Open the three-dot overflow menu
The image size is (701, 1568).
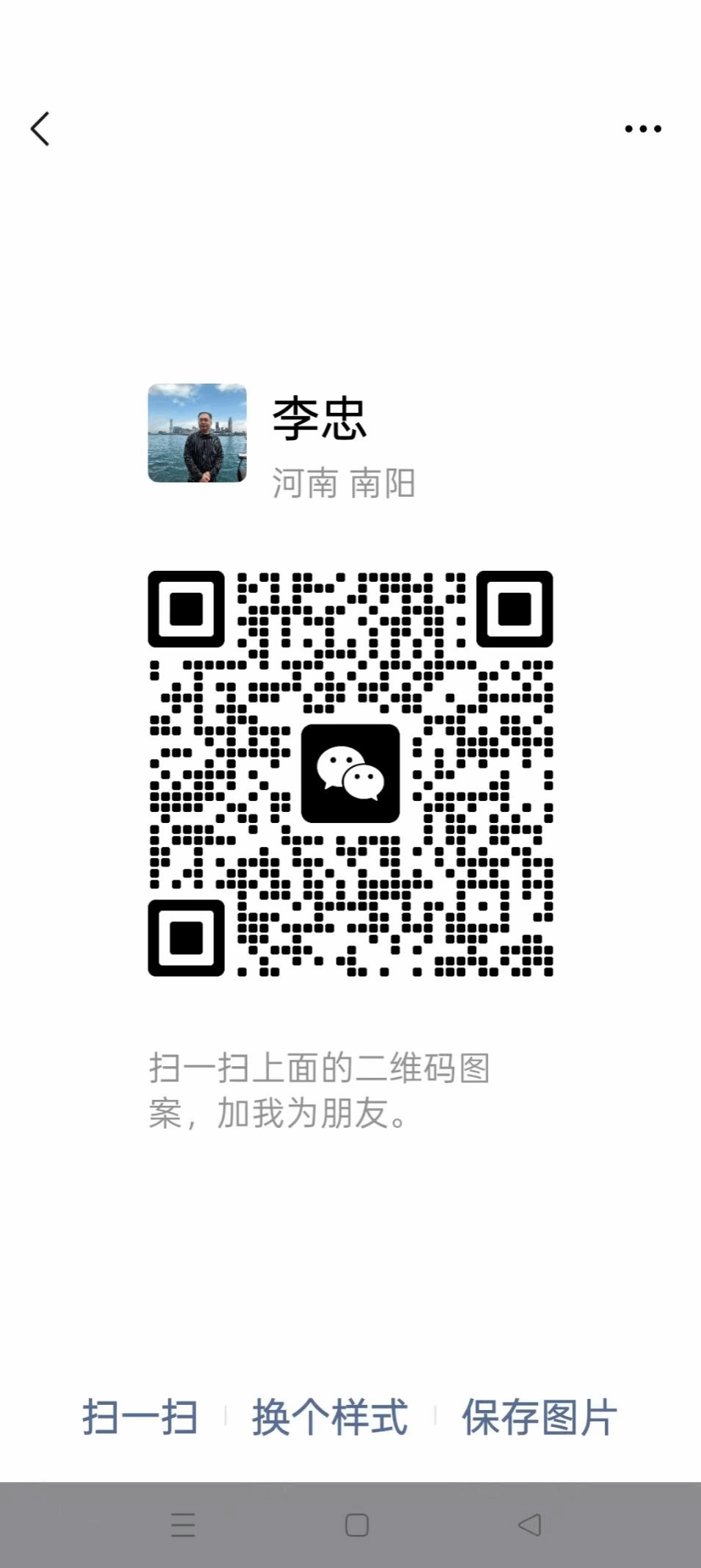tap(643, 129)
